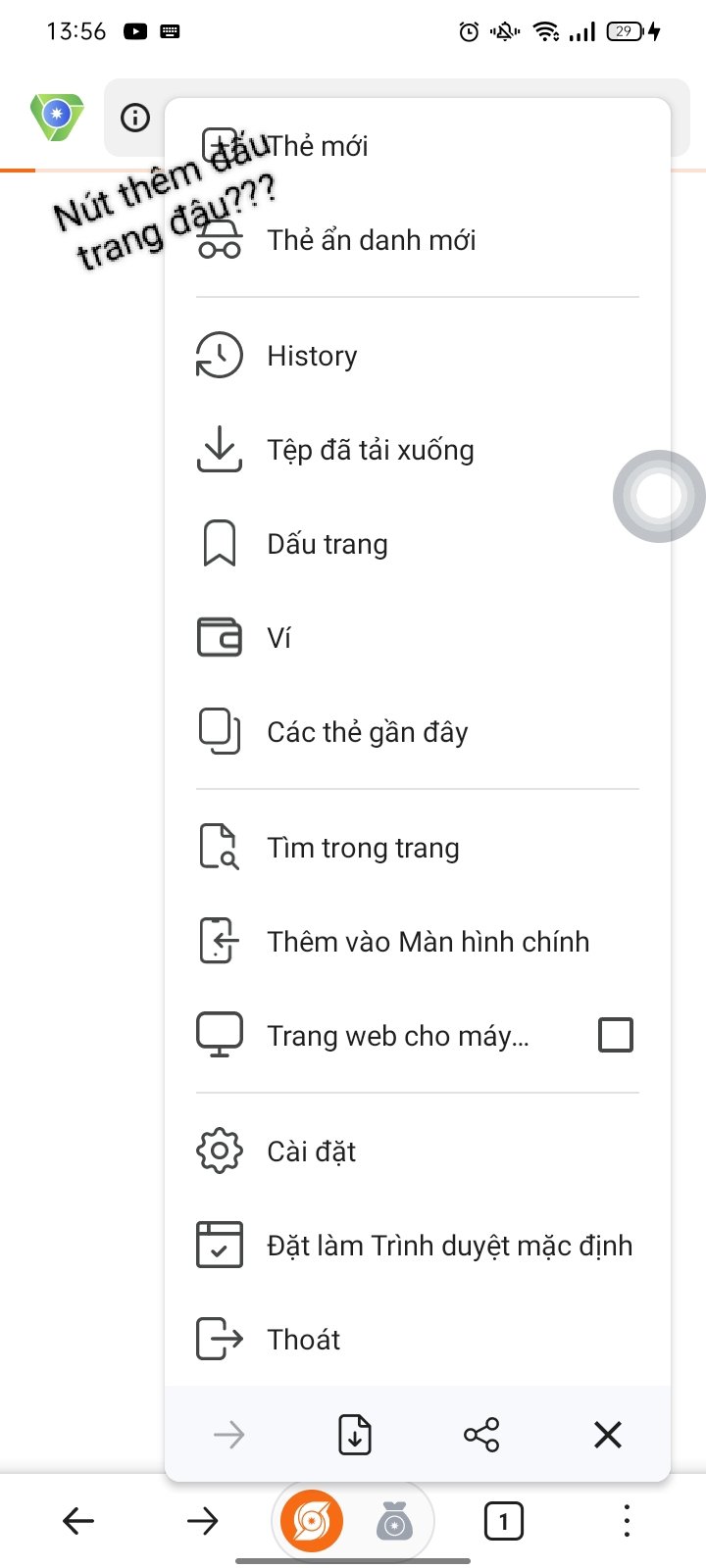Screen dimensions: 706x1568
Task: Open Tệp đã tải xuống downloads
Action: click(418, 450)
